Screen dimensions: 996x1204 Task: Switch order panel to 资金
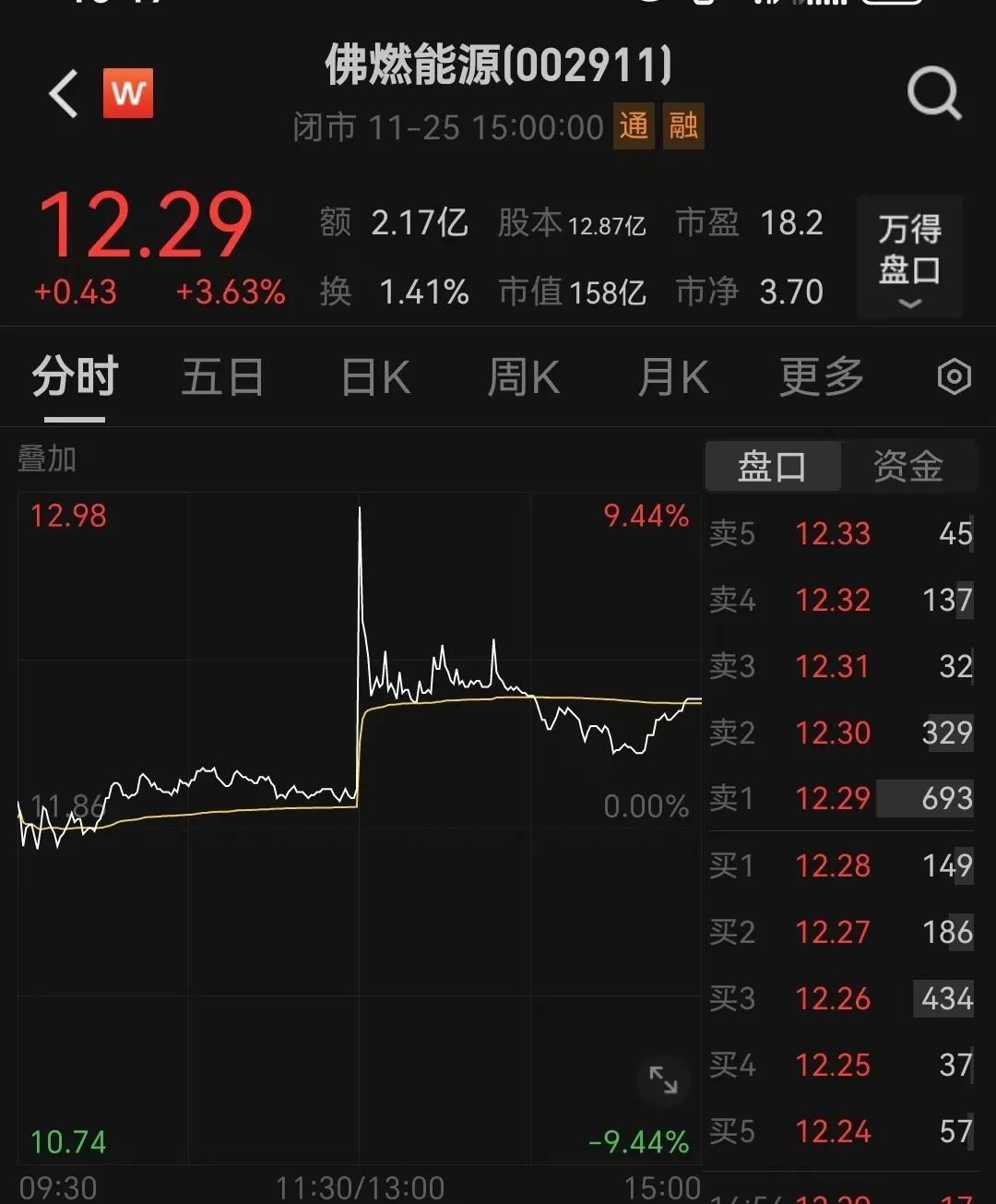(907, 466)
